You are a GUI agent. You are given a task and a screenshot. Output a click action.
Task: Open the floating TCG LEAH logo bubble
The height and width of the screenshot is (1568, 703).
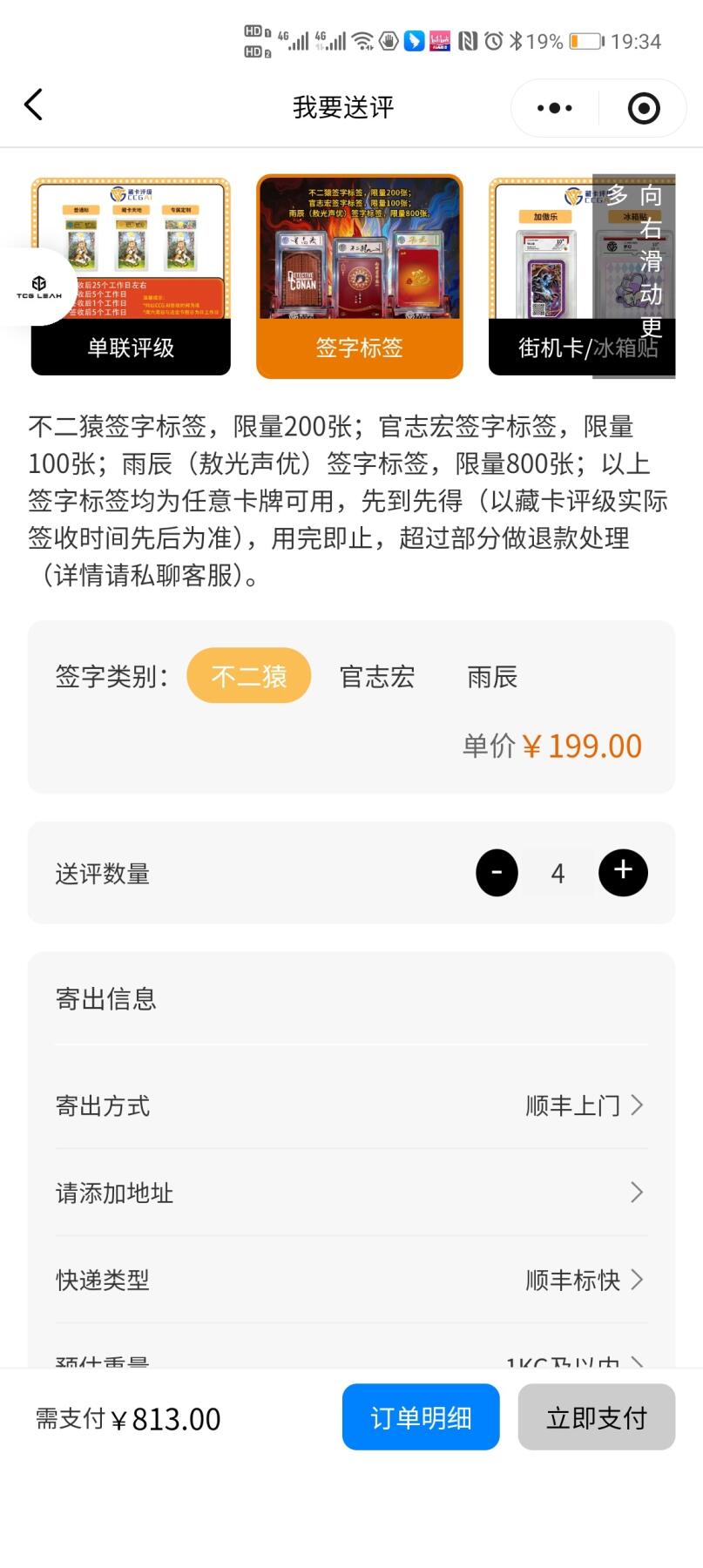point(36,288)
